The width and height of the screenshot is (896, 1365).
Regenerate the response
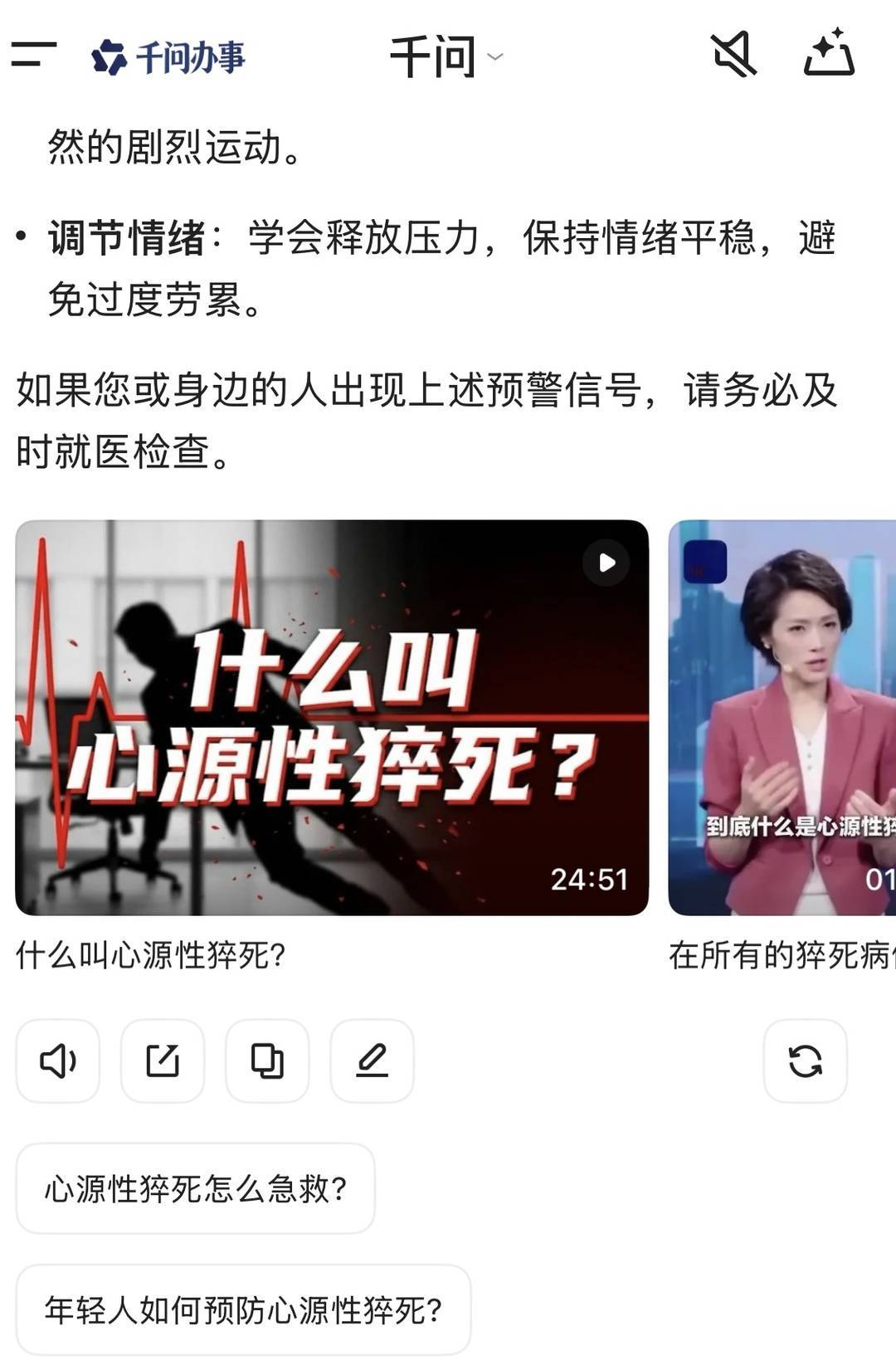click(805, 1061)
